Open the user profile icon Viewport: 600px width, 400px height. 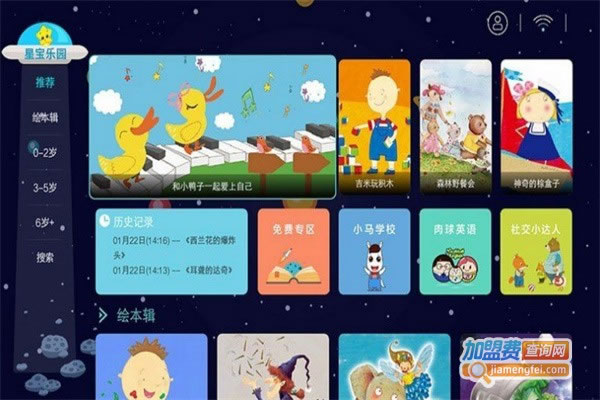(497, 22)
